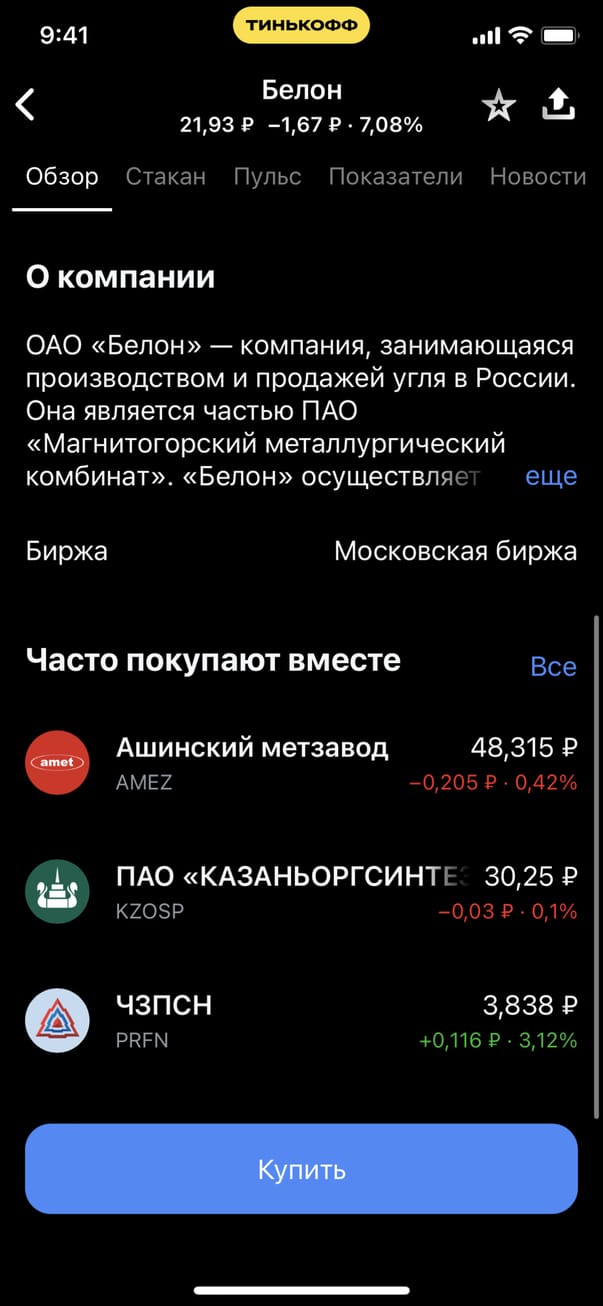Viewport: 603px width, 1306px height.
Task: Add Белон to favorites with star
Action: tap(498, 106)
